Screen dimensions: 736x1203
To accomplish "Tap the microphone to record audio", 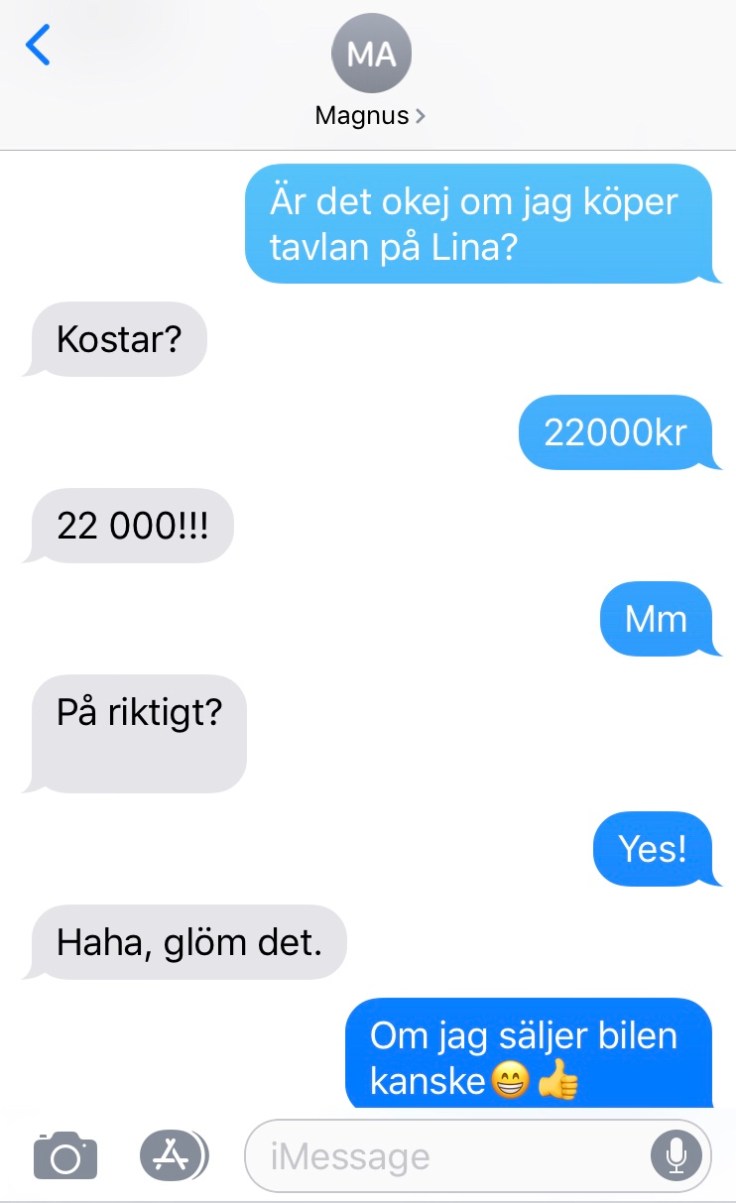I will pos(676,1157).
